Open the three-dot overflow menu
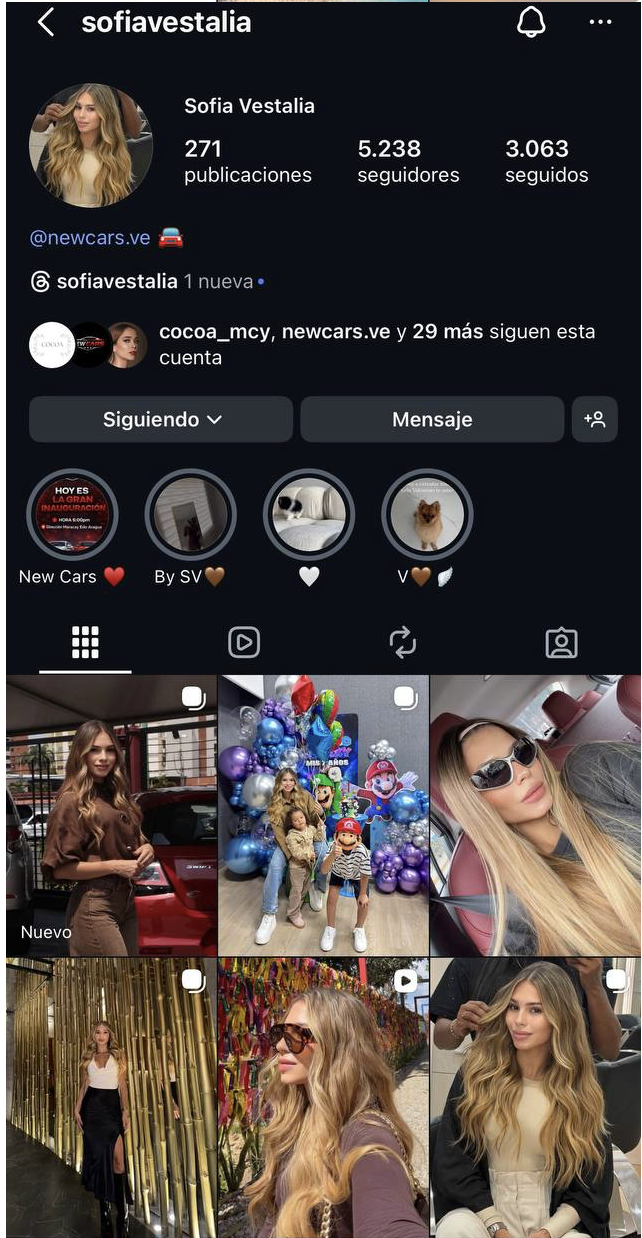This screenshot has height=1238, width=642. 600,23
